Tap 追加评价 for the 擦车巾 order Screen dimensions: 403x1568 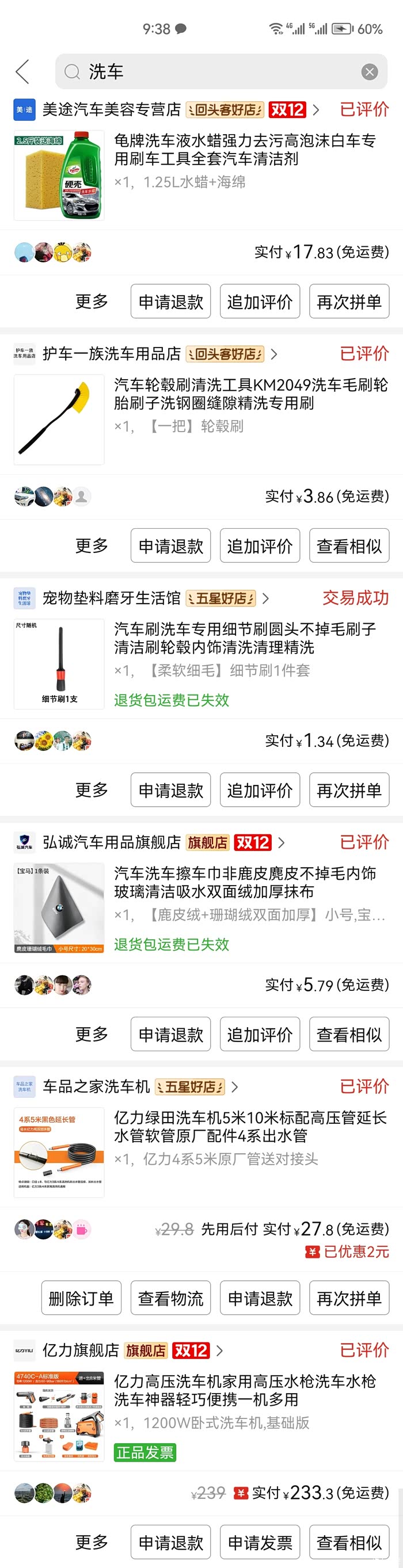click(260, 1034)
